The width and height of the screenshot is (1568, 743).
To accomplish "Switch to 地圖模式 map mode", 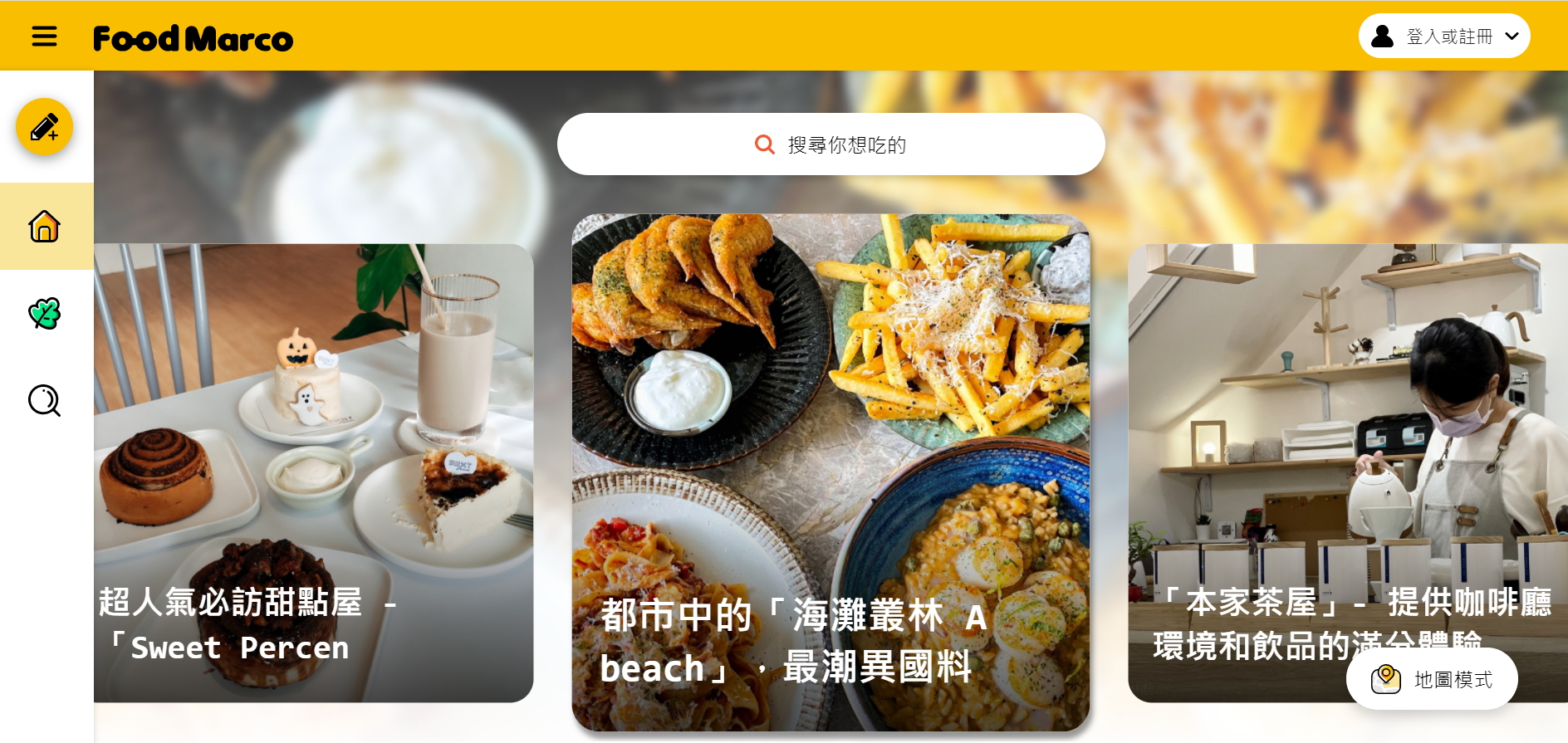I will (x=1432, y=679).
